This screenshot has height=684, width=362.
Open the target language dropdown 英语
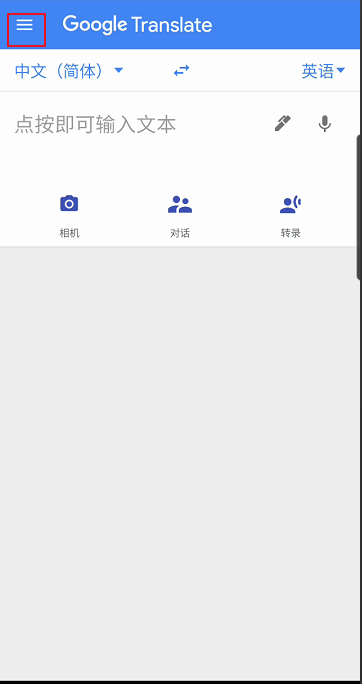coord(323,71)
